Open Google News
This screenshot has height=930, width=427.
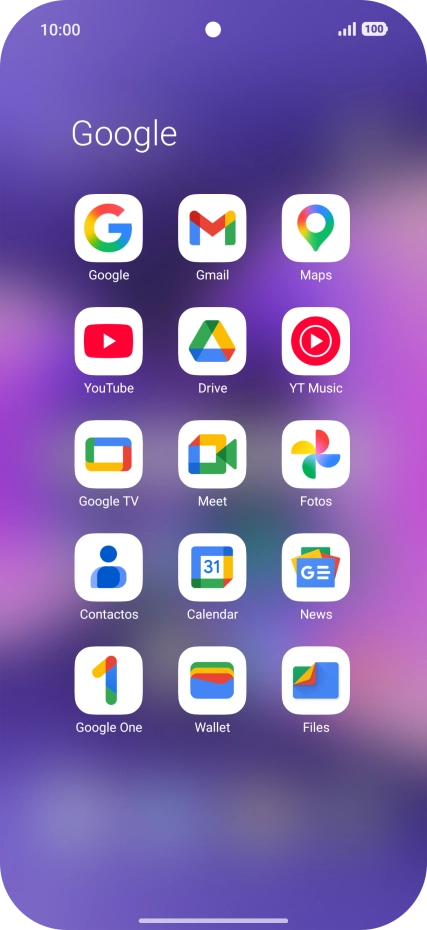coord(316,568)
